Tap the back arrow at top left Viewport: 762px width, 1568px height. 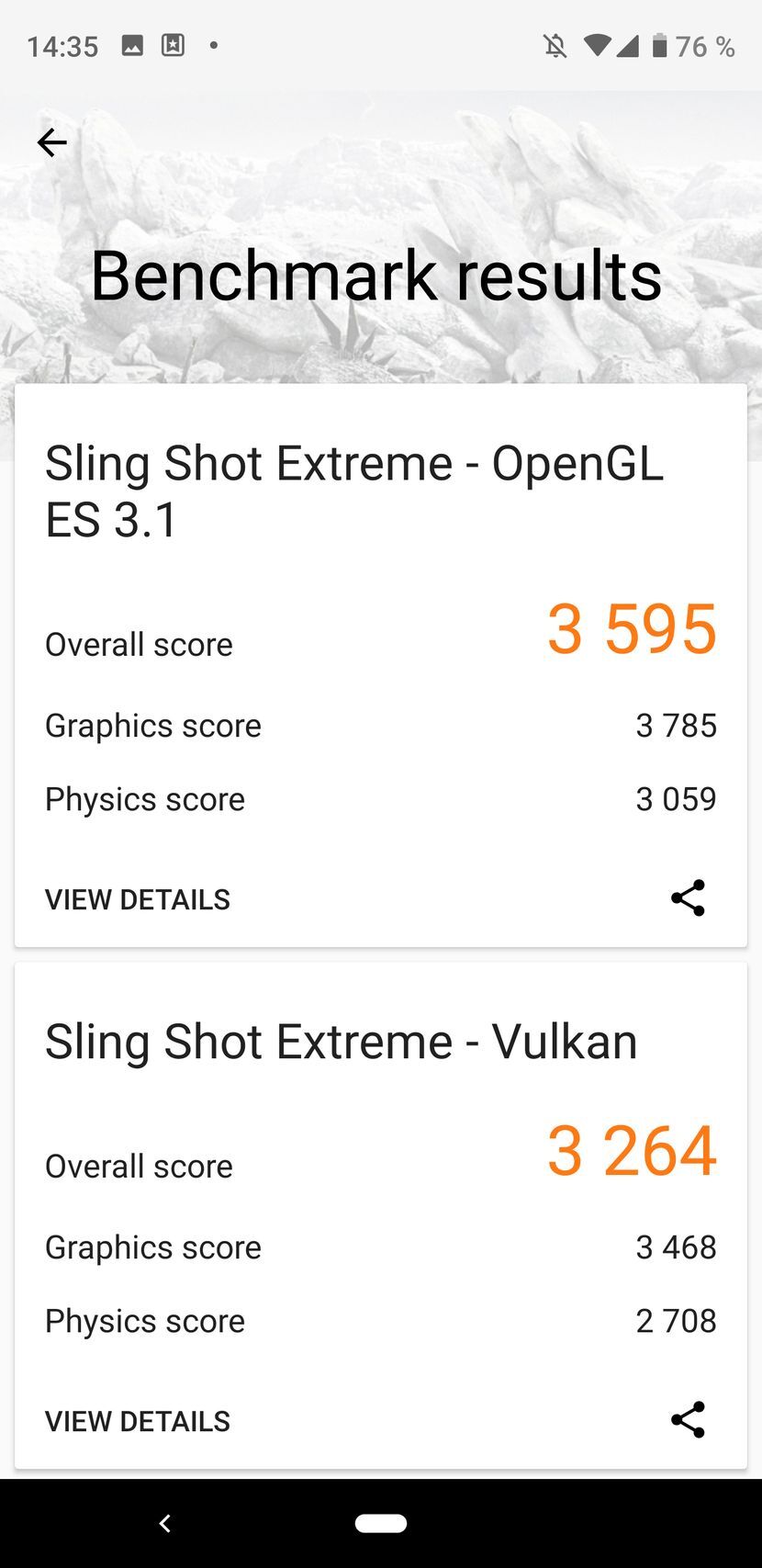point(51,142)
